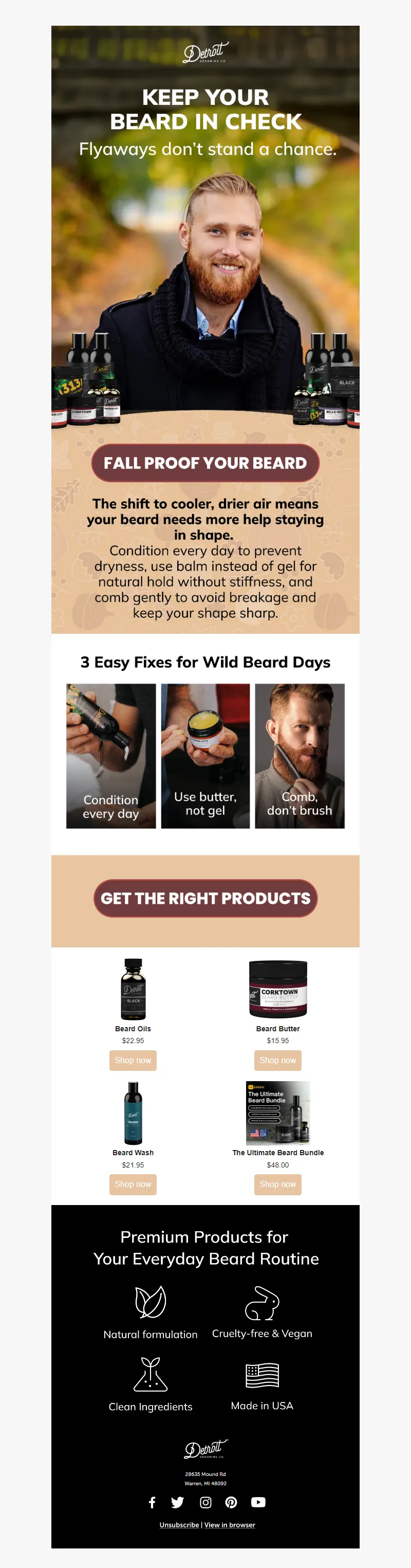
Task: Select the View in browser link
Action: point(230,1525)
